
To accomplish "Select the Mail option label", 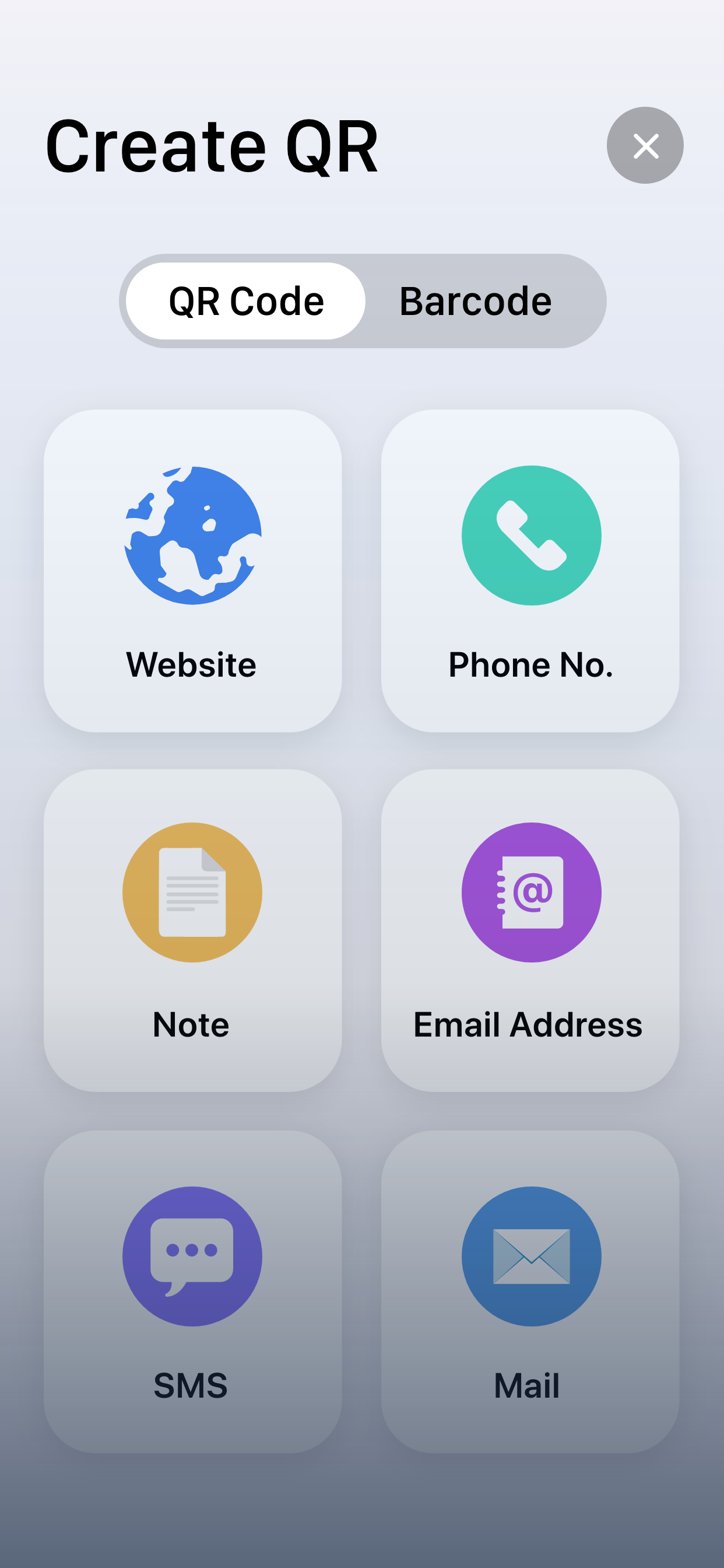I will [528, 1385].
